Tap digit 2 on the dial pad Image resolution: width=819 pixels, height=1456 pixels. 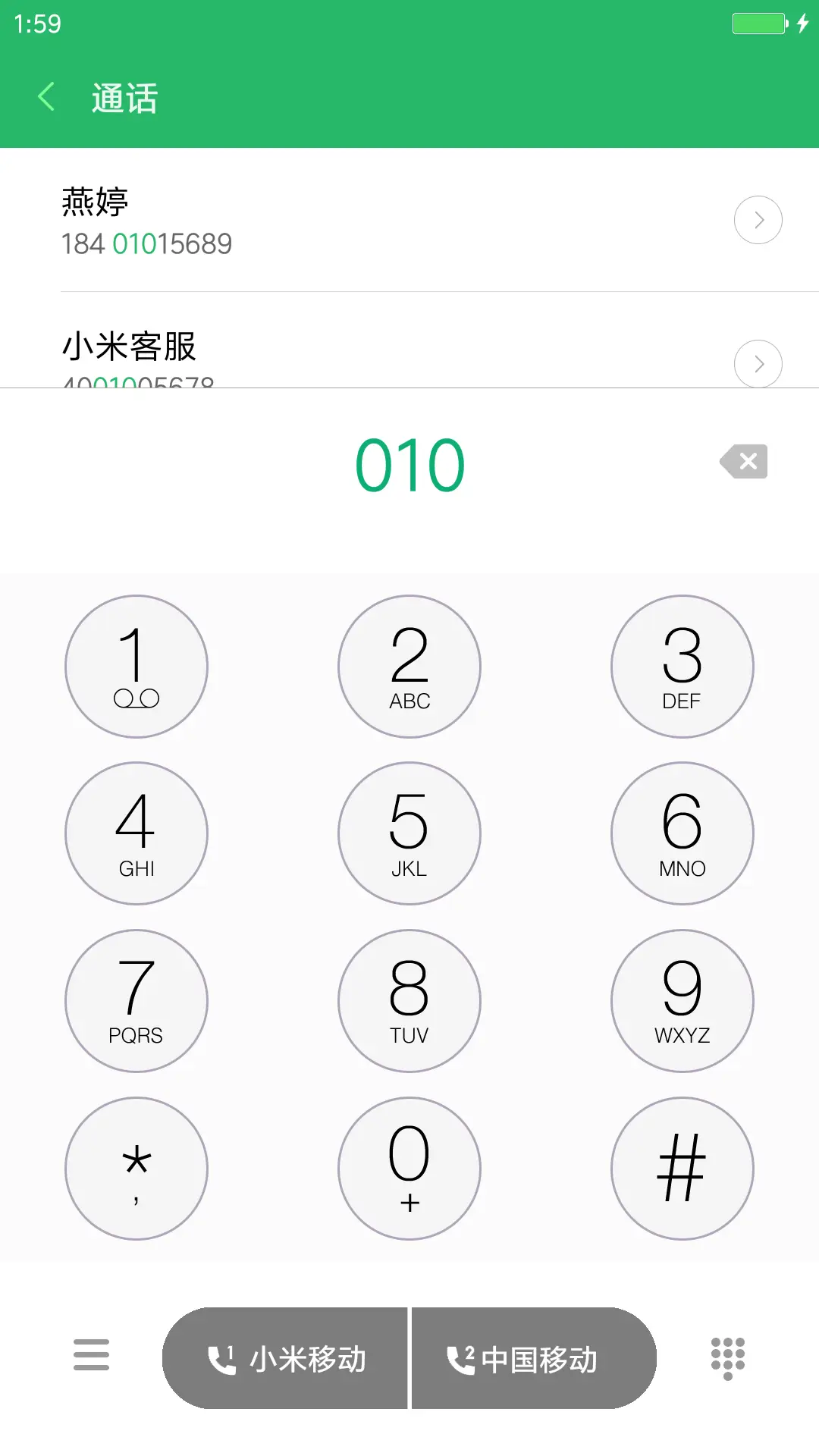(409, 666)
